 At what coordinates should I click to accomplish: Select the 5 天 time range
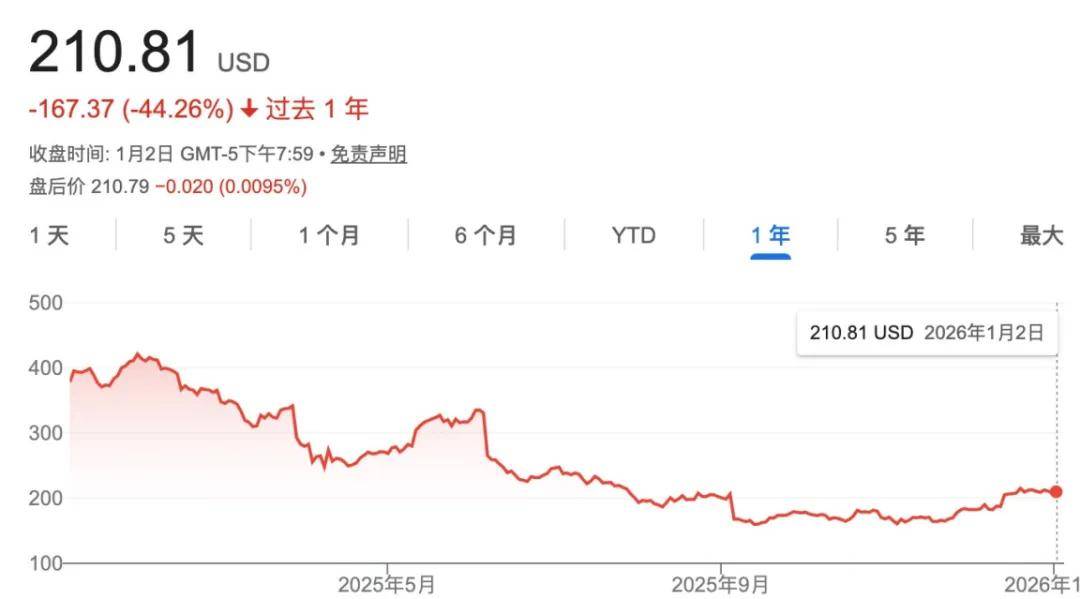[183, 236]
